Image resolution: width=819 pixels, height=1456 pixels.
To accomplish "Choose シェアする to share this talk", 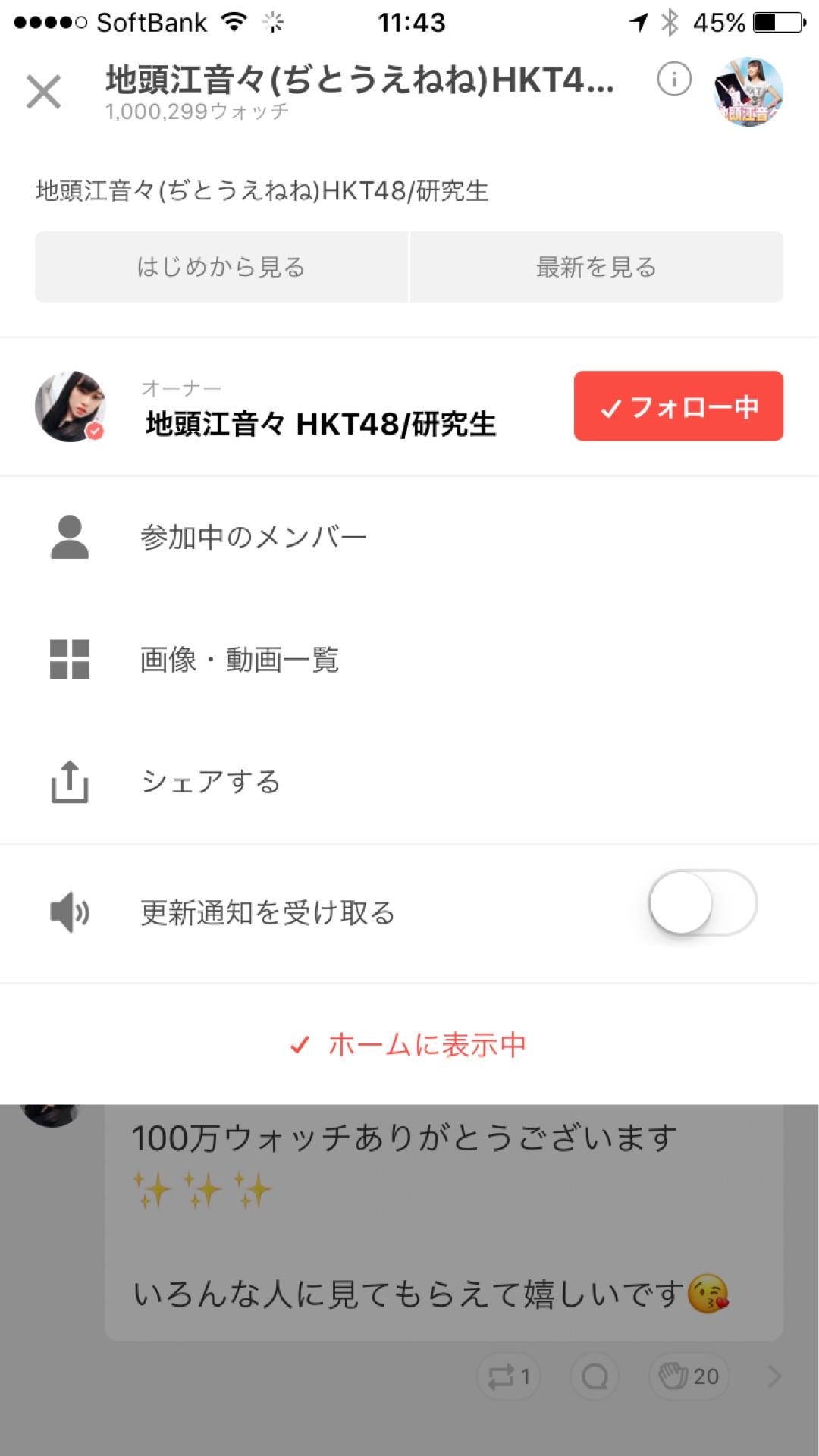I will (x=211, y=782).
